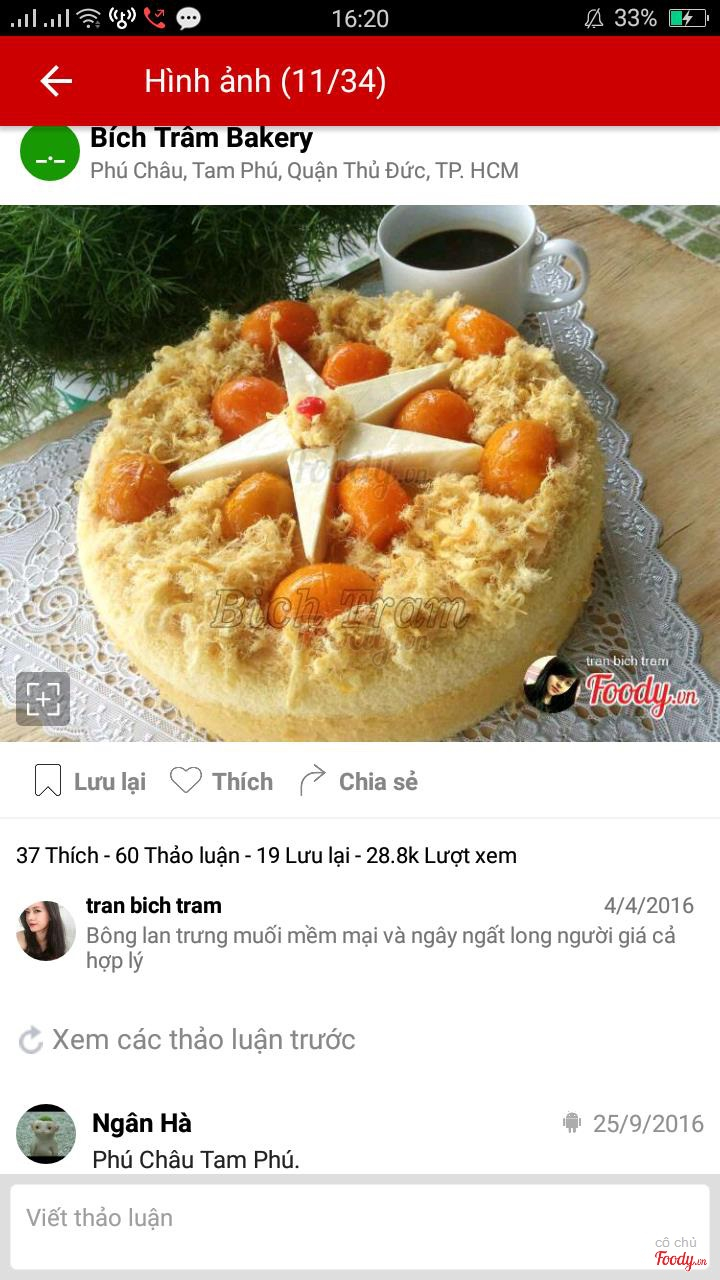Image resolution: width=720 pixels, height=1280 pixels.
Task: Like the photo with Thích
Action: pyautogui.click(x=221, y=781)
